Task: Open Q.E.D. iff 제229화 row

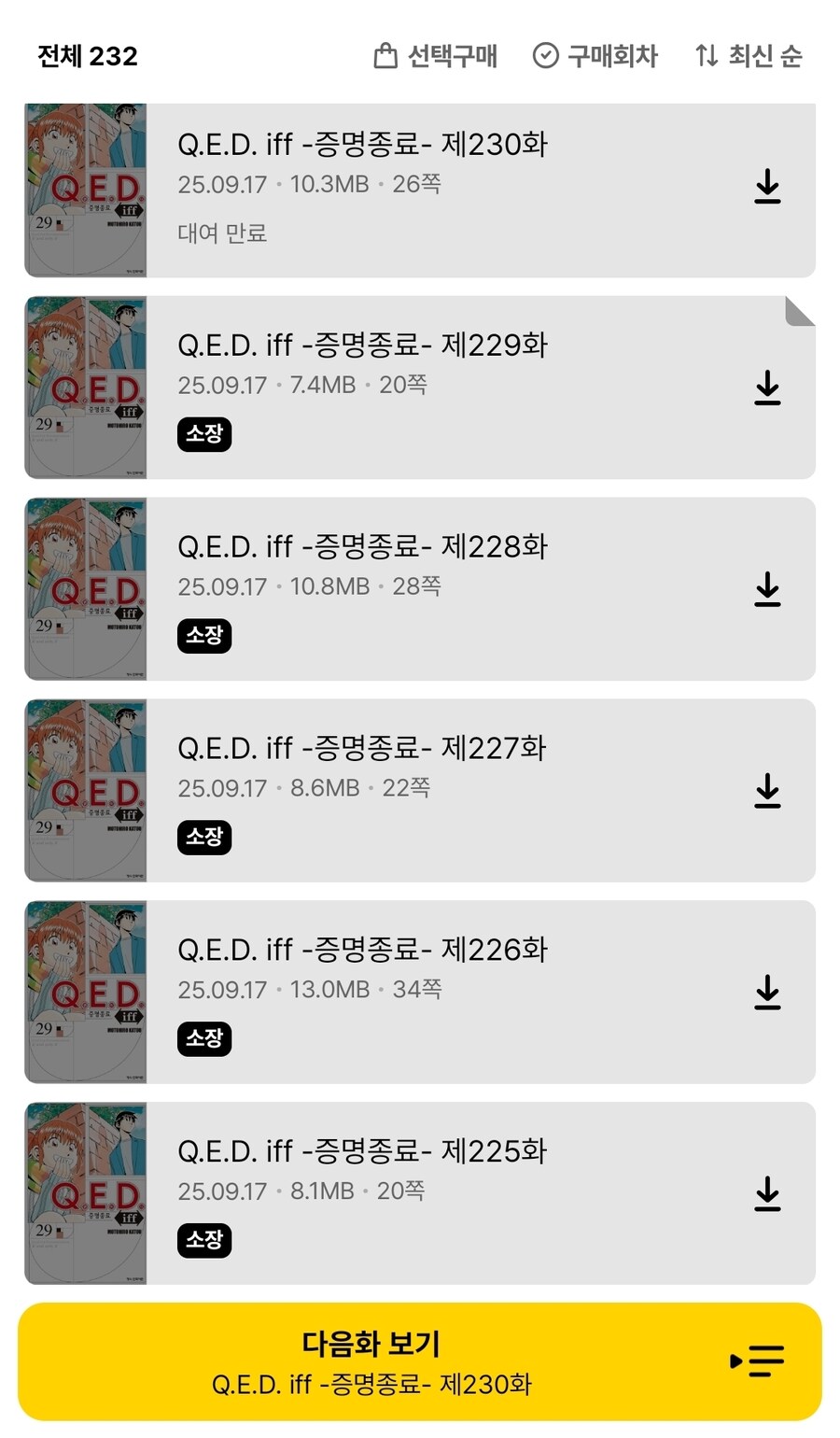Action: (420, 388)
